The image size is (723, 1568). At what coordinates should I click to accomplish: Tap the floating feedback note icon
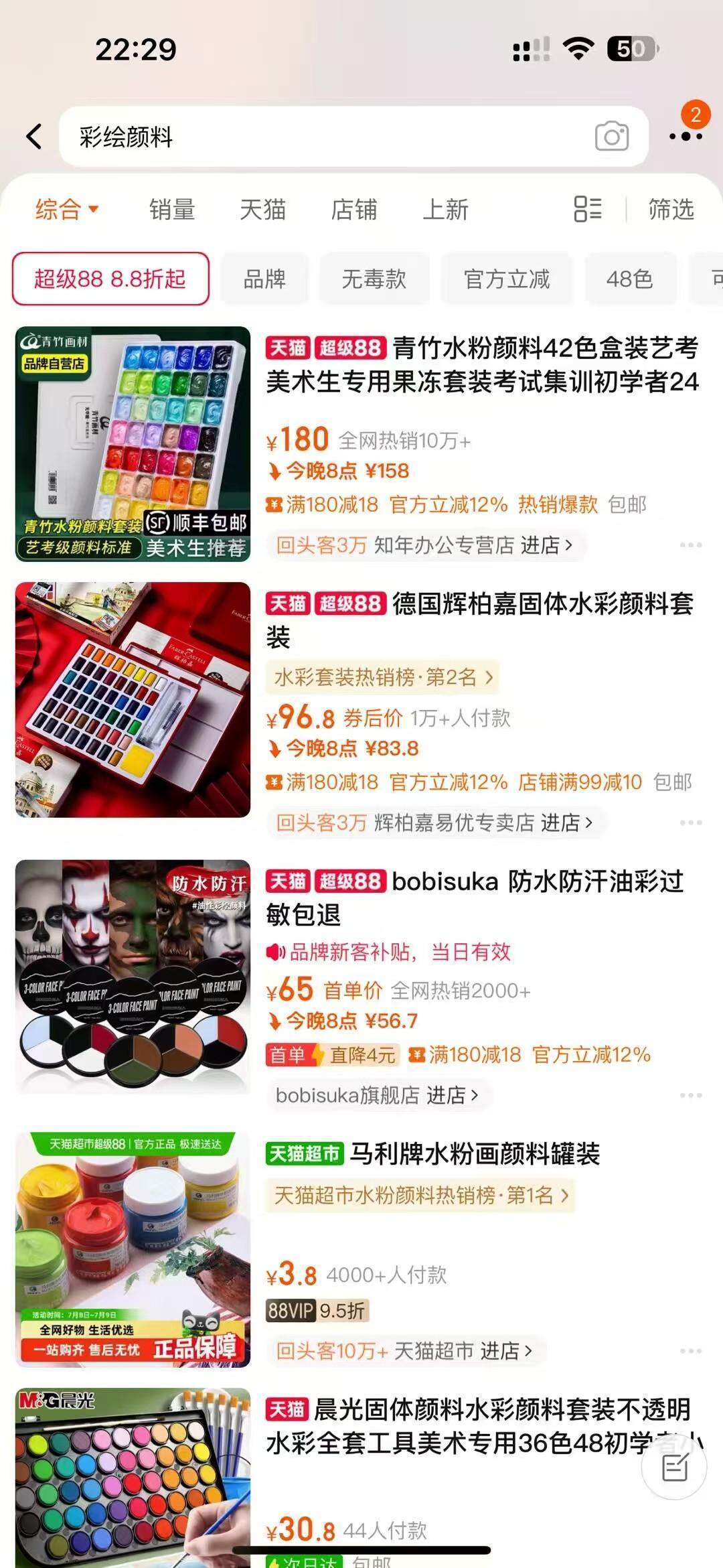pos(674,1468)
